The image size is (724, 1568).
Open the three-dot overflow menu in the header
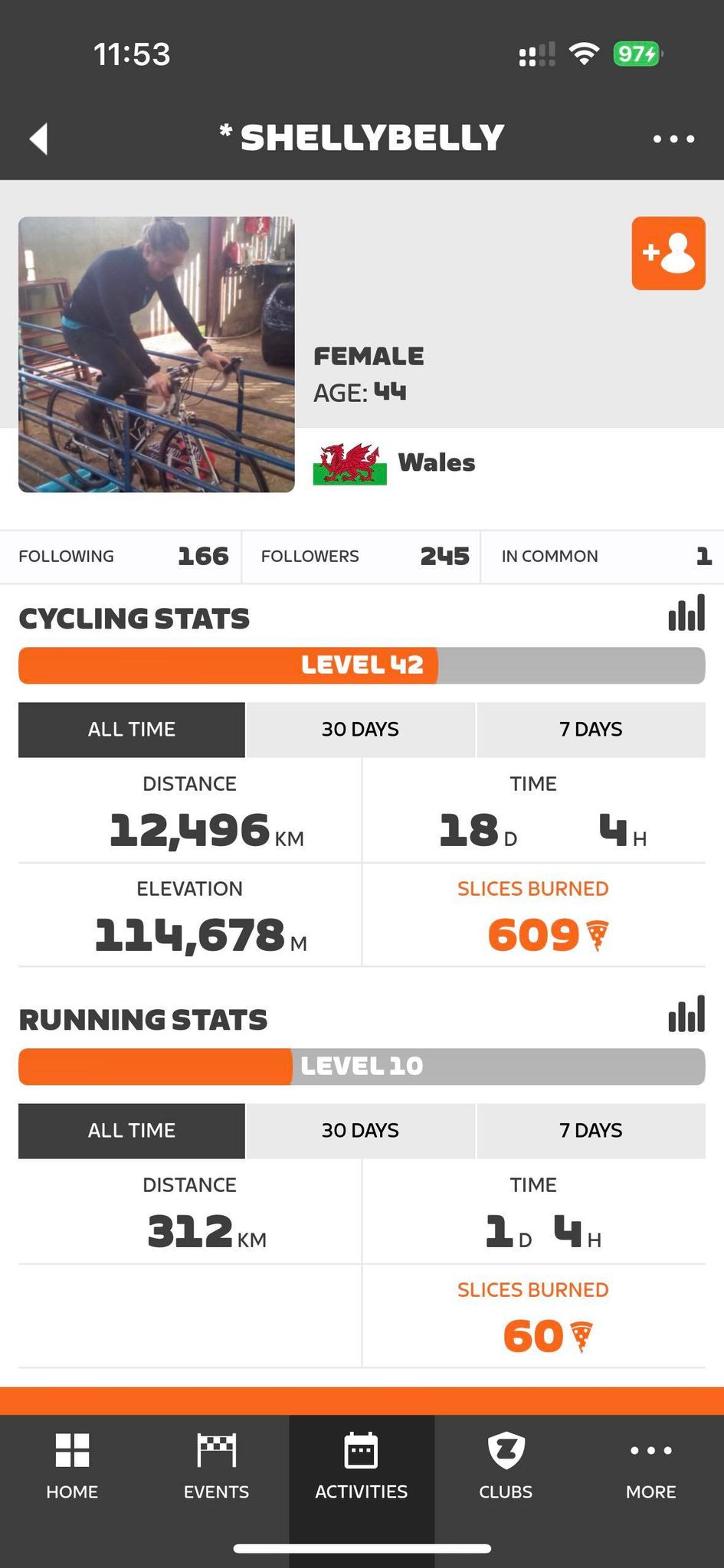(x=673, y=139)
